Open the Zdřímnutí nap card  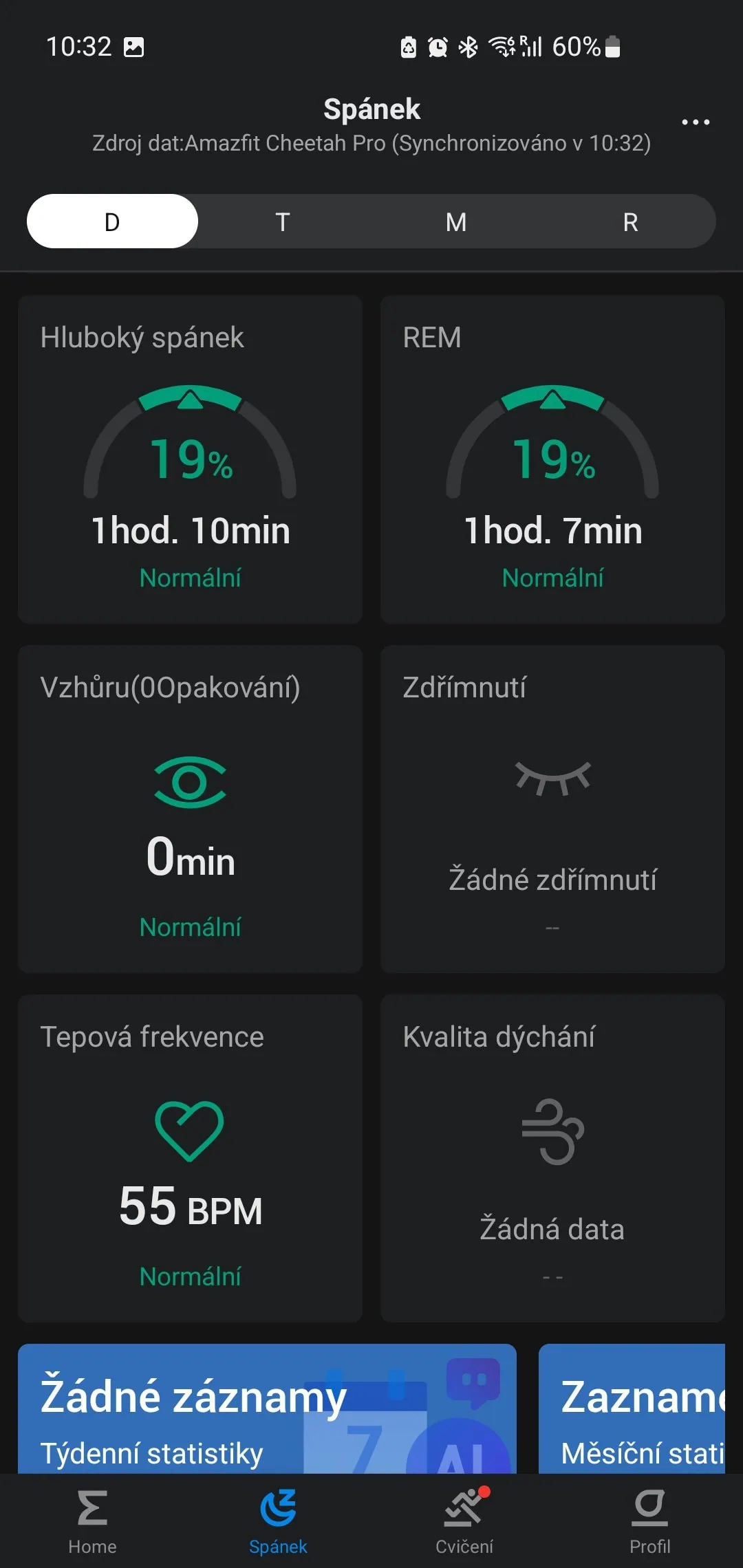[x=552, y=809]
